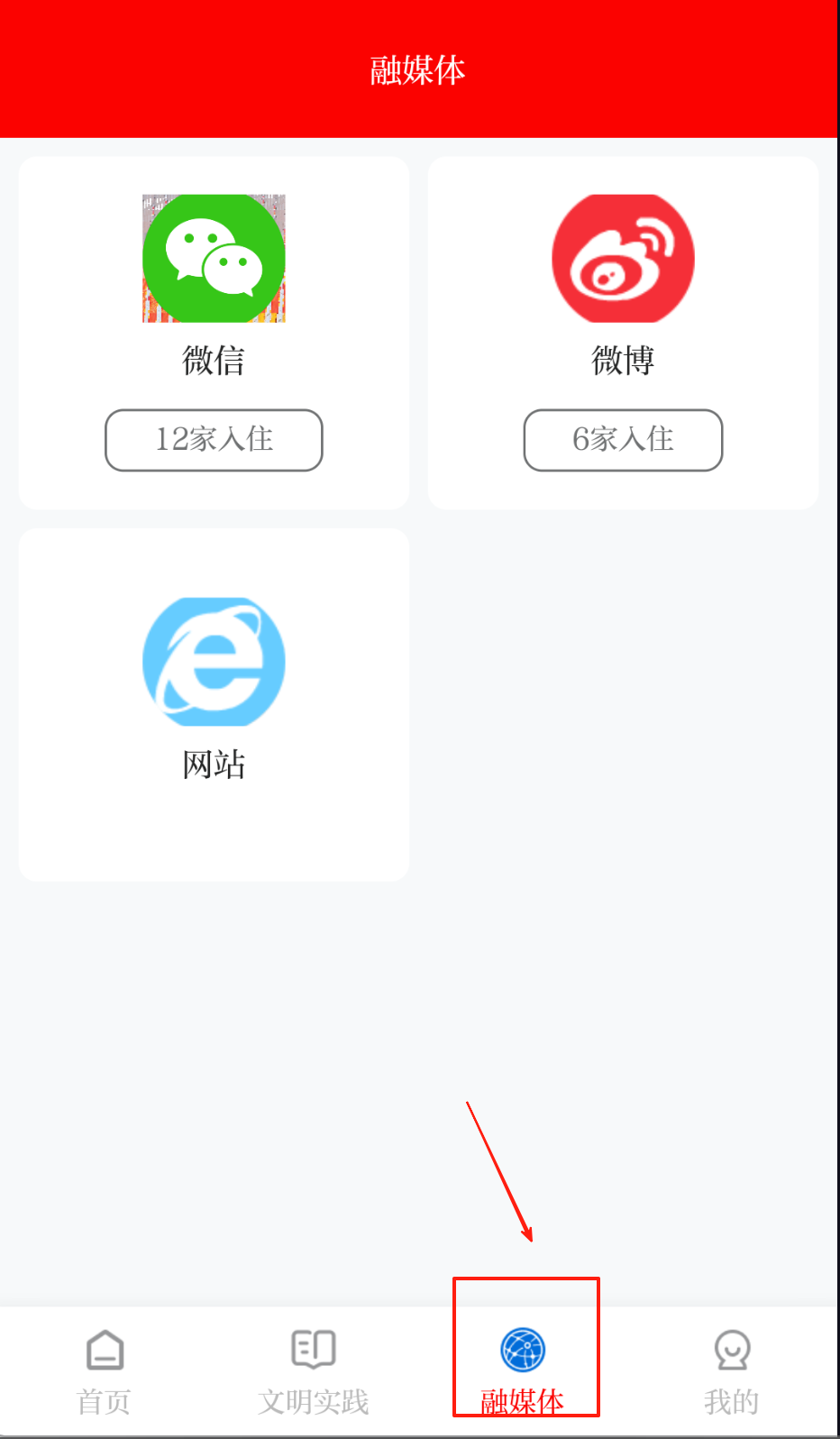Tap the 6家入住 button under 微博
840x1439 pixels.
[x=623, y=440]
